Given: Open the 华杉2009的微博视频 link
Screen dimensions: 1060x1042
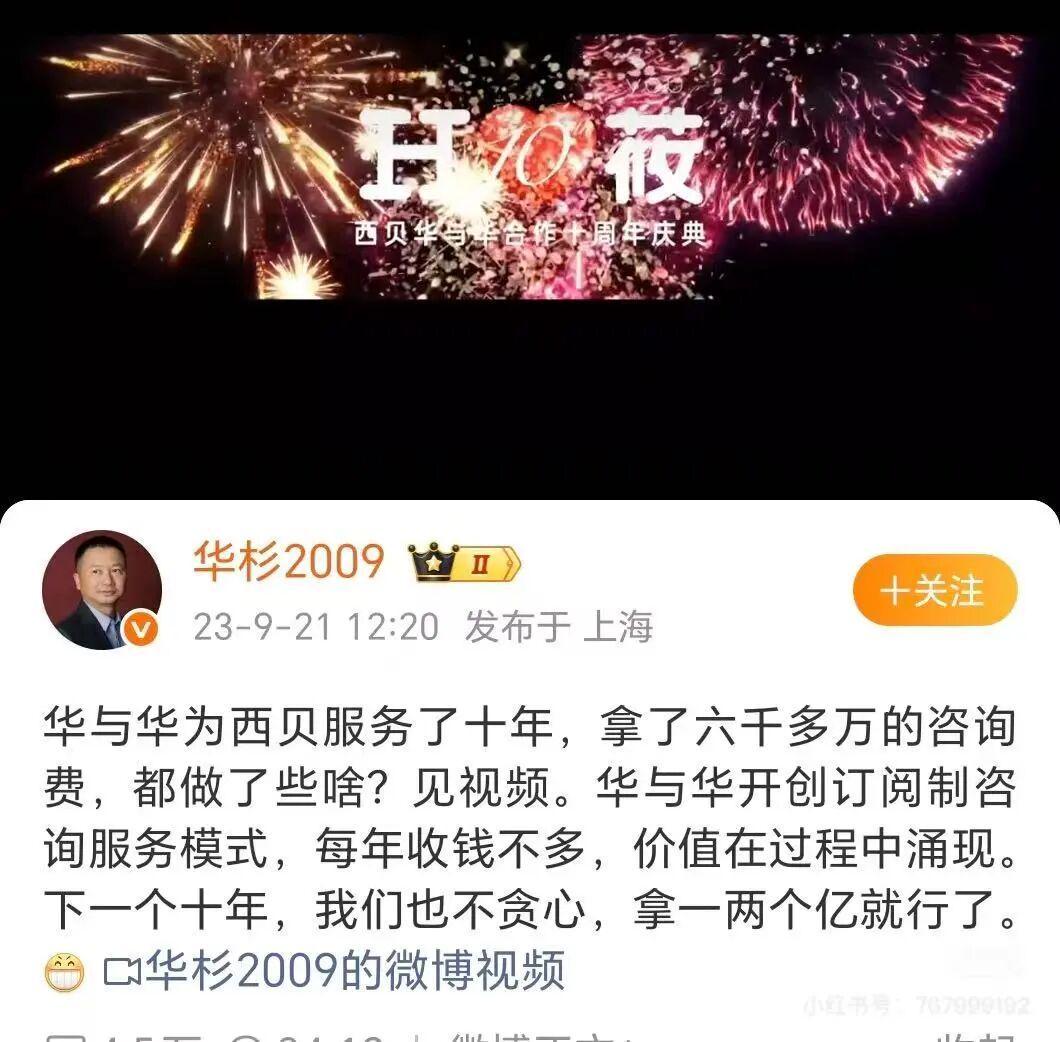Looking at the screenshot, I should (x=335, y=970).
